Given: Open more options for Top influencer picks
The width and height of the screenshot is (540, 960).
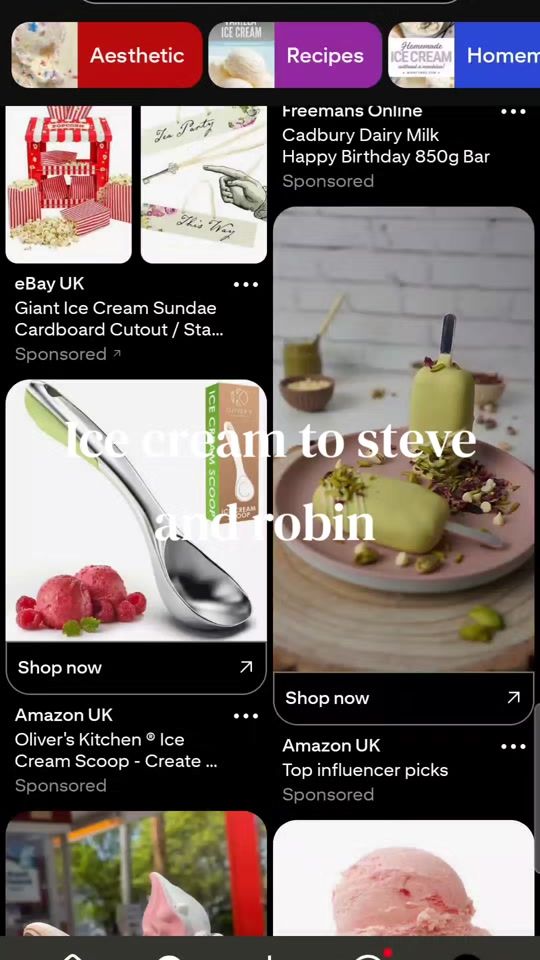Looking at the screenshot, I should [513, 746].
